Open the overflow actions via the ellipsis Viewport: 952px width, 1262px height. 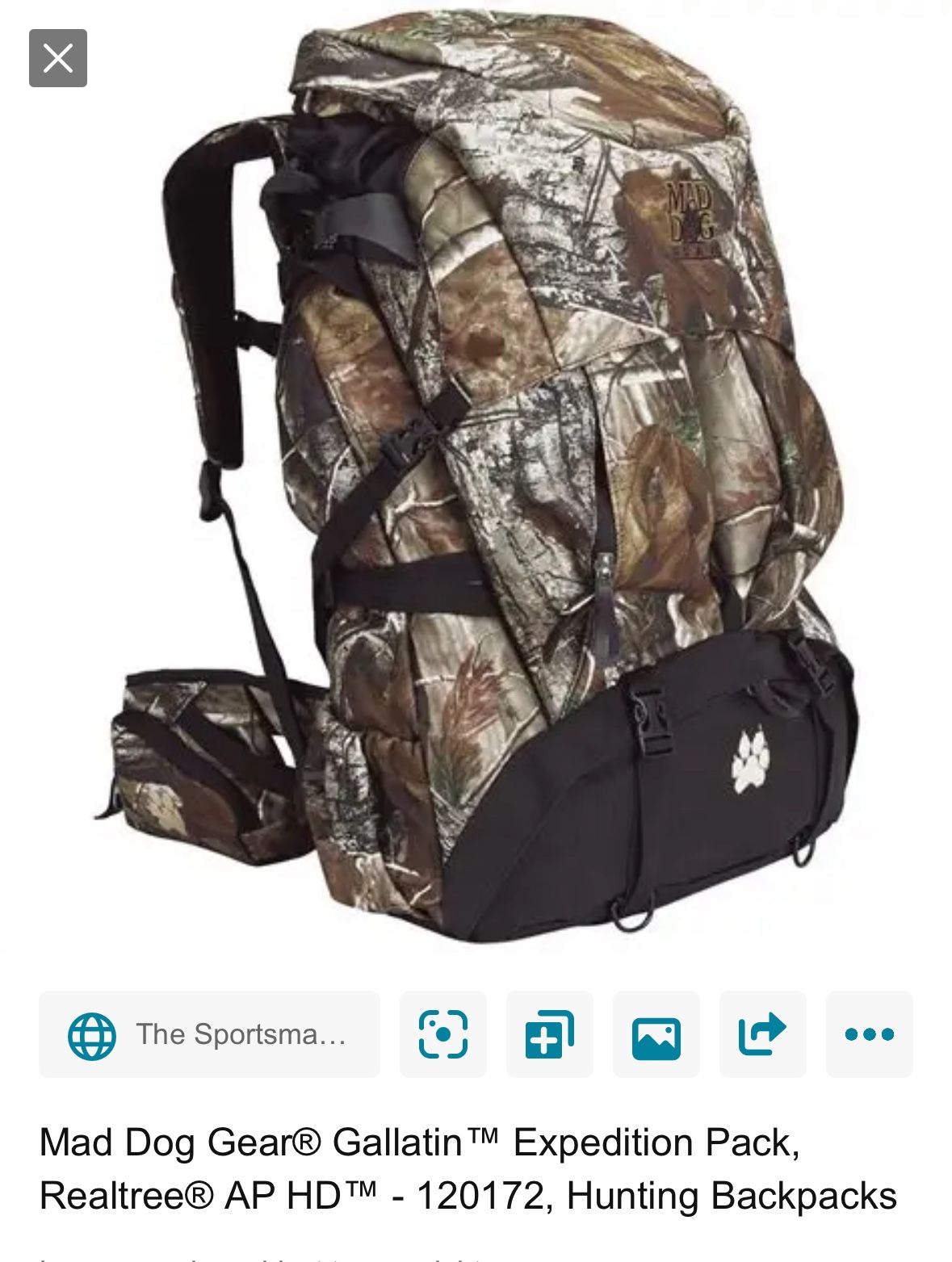point(867,1034)
